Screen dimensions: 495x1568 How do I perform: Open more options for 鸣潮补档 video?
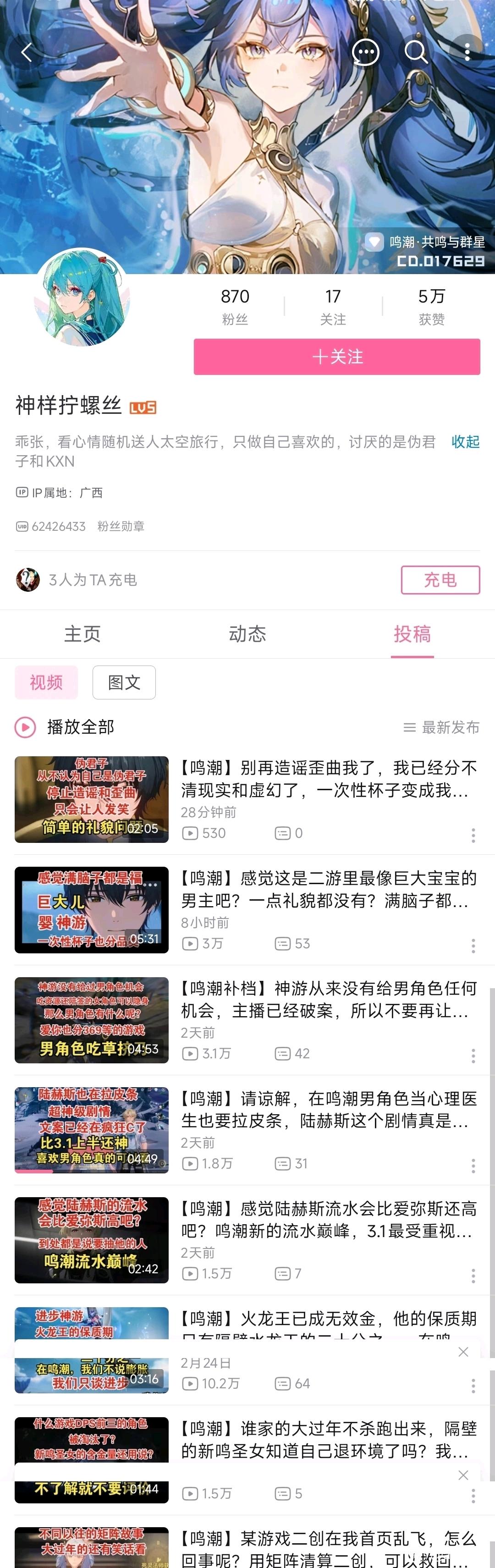[473, 1056]
